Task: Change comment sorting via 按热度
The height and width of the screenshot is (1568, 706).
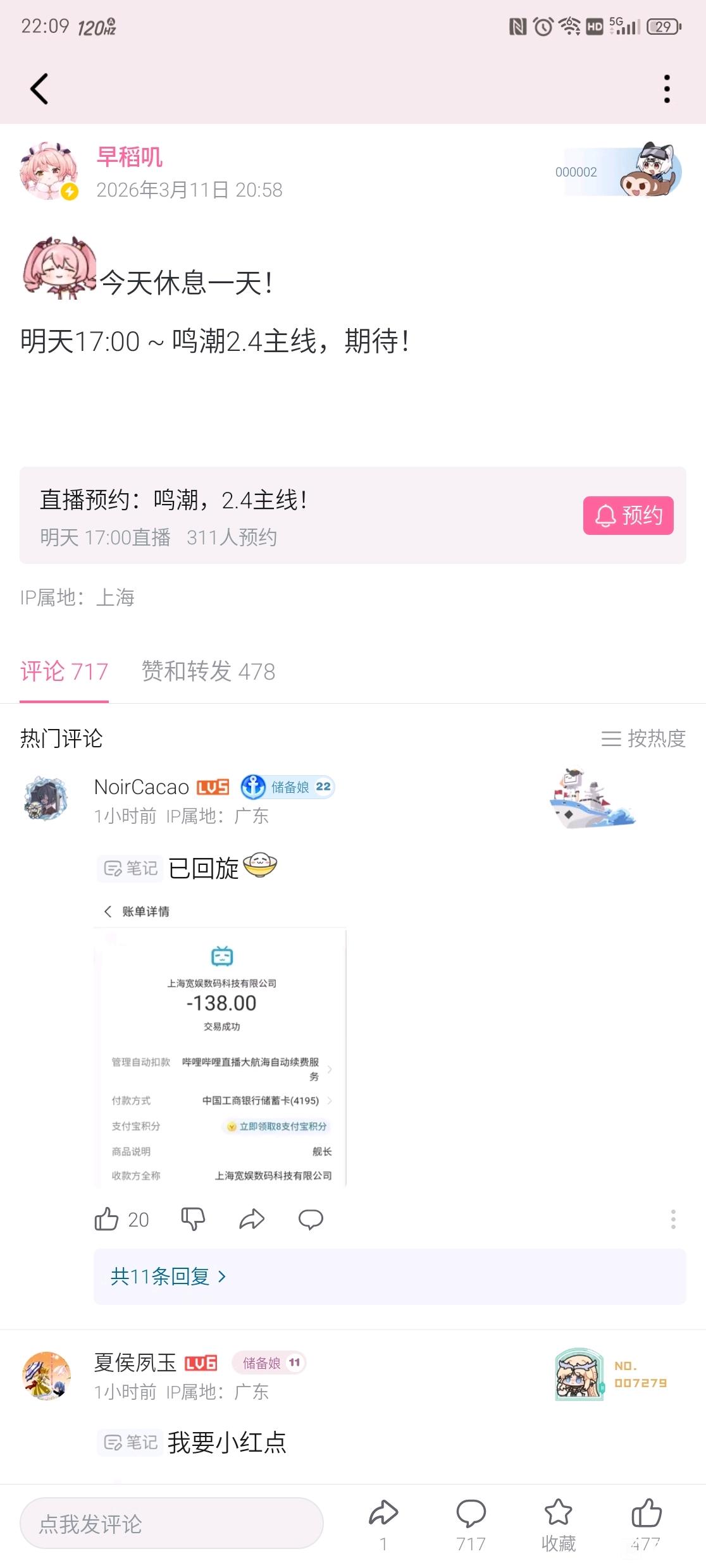Action: (643, 738)
